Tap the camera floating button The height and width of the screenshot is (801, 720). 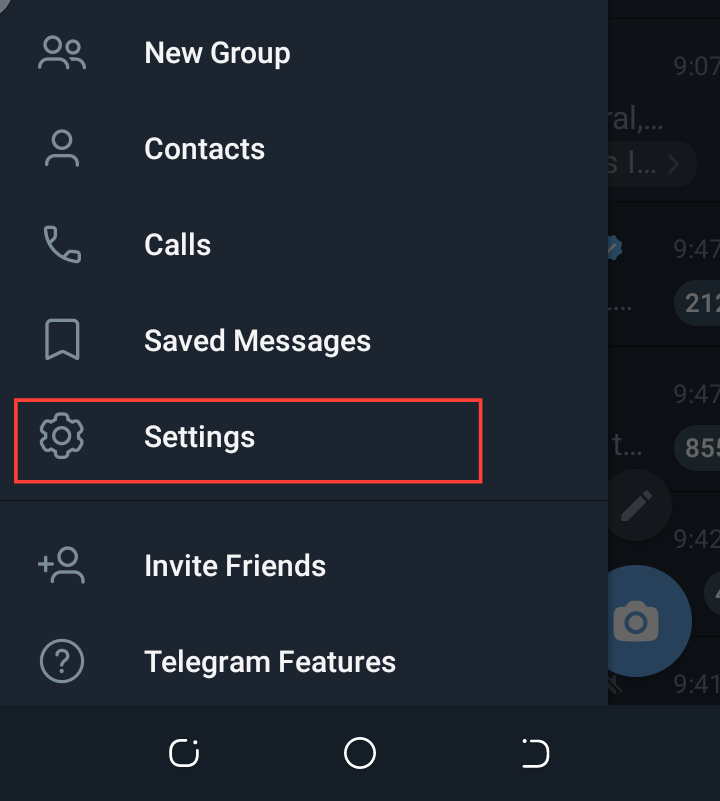click(636, 622)
